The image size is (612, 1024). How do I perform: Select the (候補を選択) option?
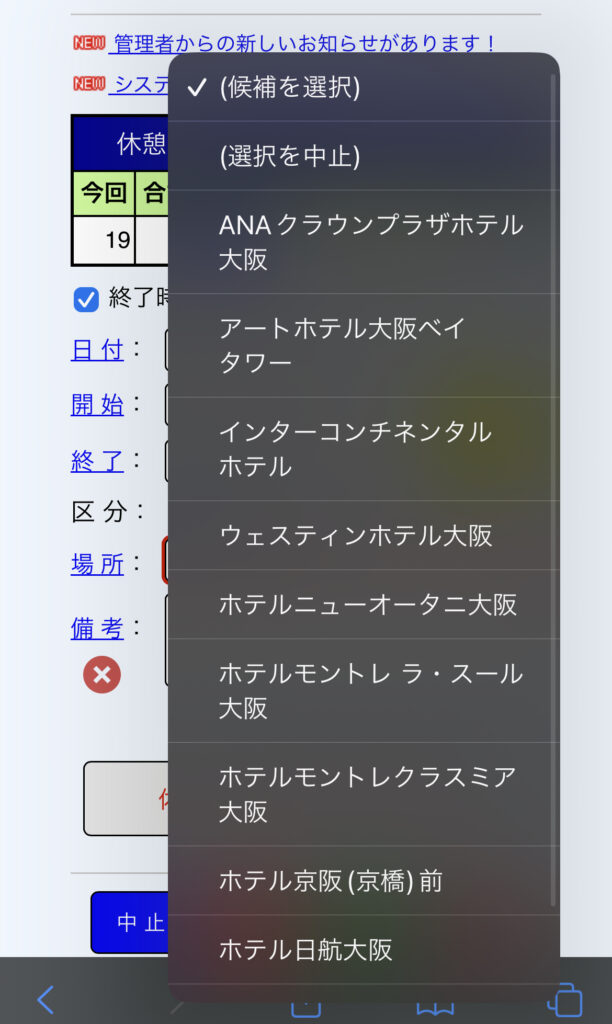pyautogui.click(x=363, y=88)
